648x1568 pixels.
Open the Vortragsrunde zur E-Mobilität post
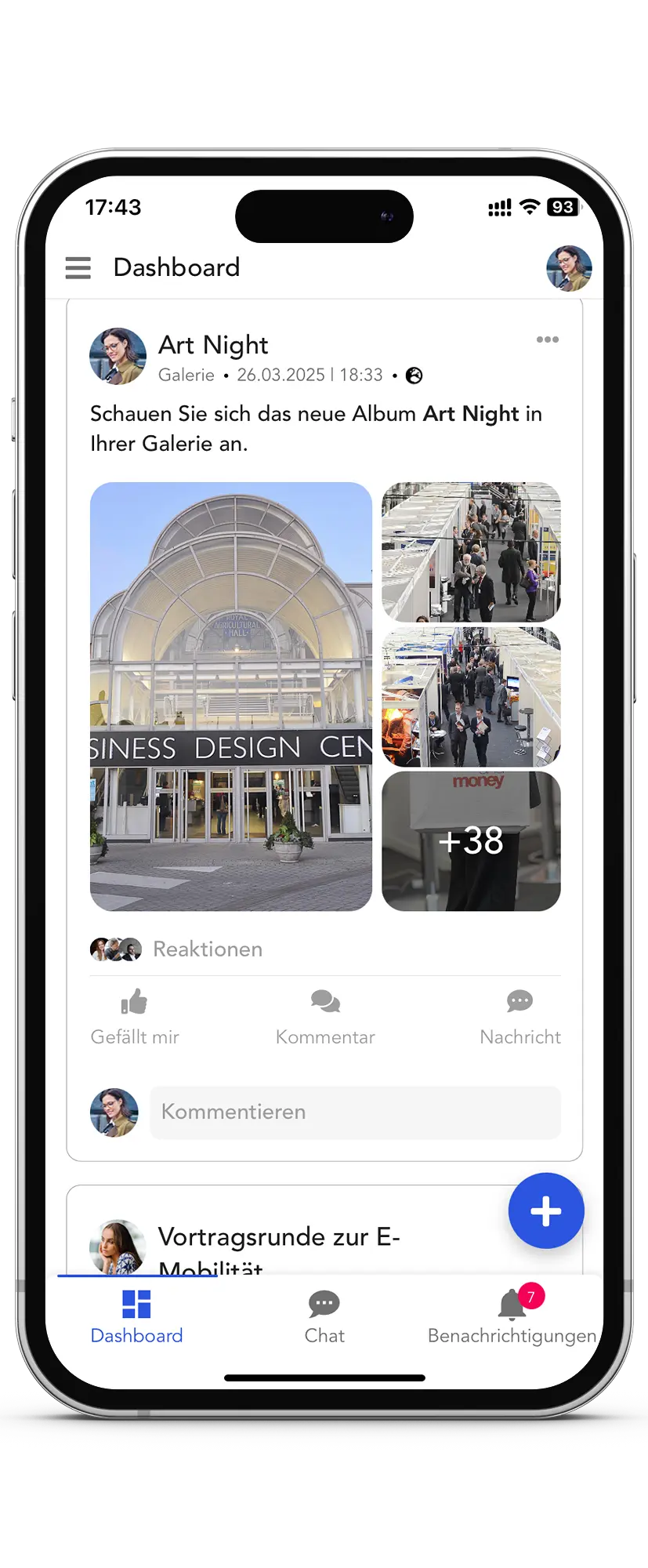tap(279, 1237)
